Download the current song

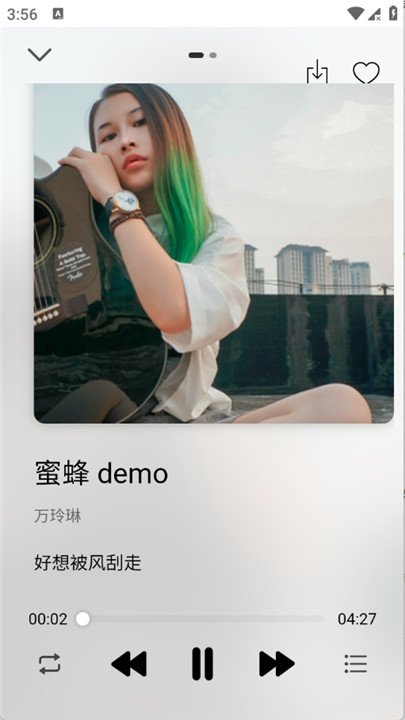tap(317, 72)
